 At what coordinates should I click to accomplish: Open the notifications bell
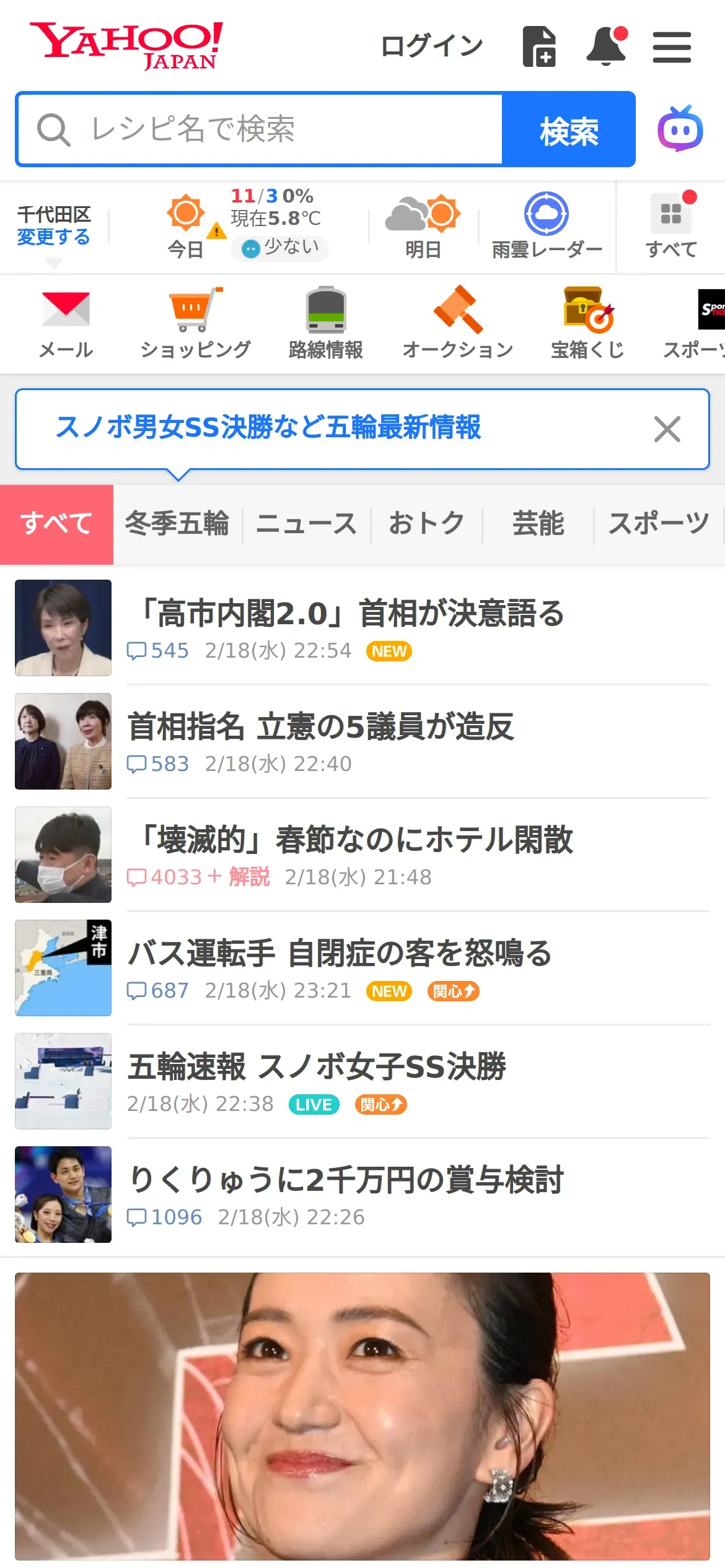pyautogui.click(x=606, y=46)
